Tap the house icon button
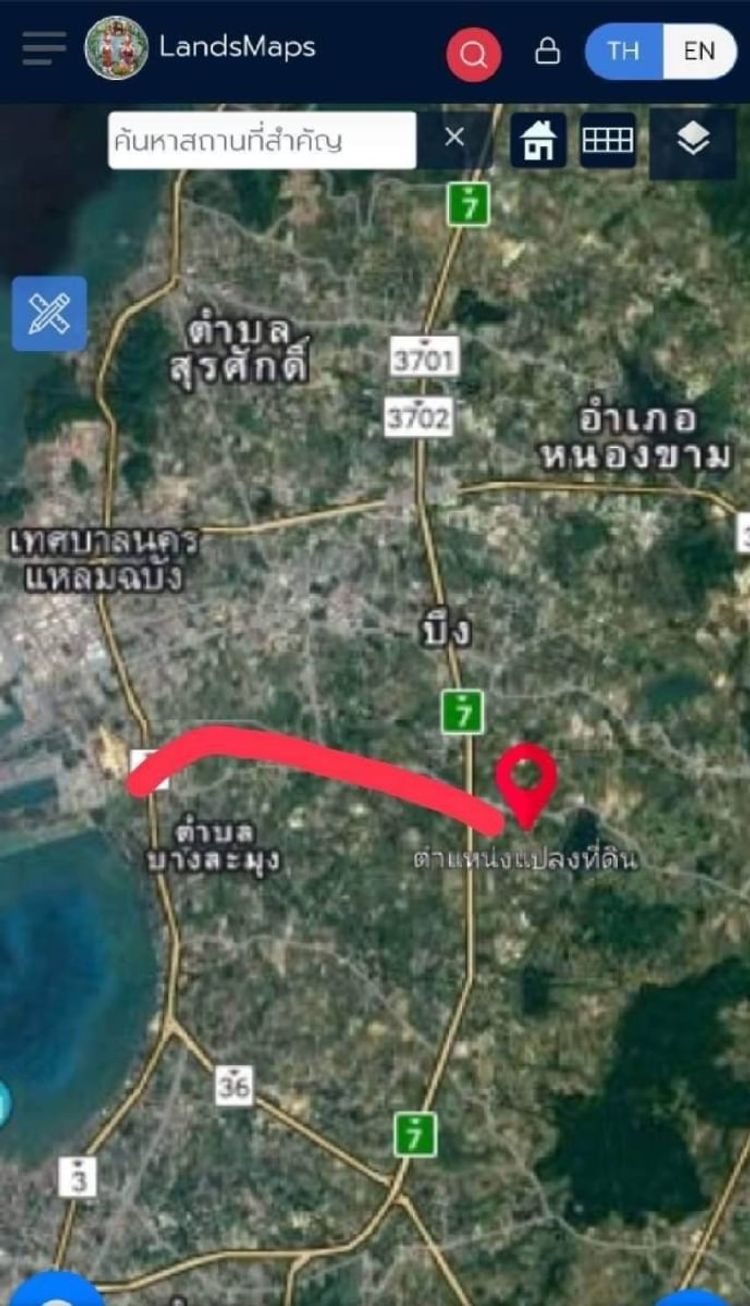The height and width of the screenshot is (1306, 750). coord(538,140)
